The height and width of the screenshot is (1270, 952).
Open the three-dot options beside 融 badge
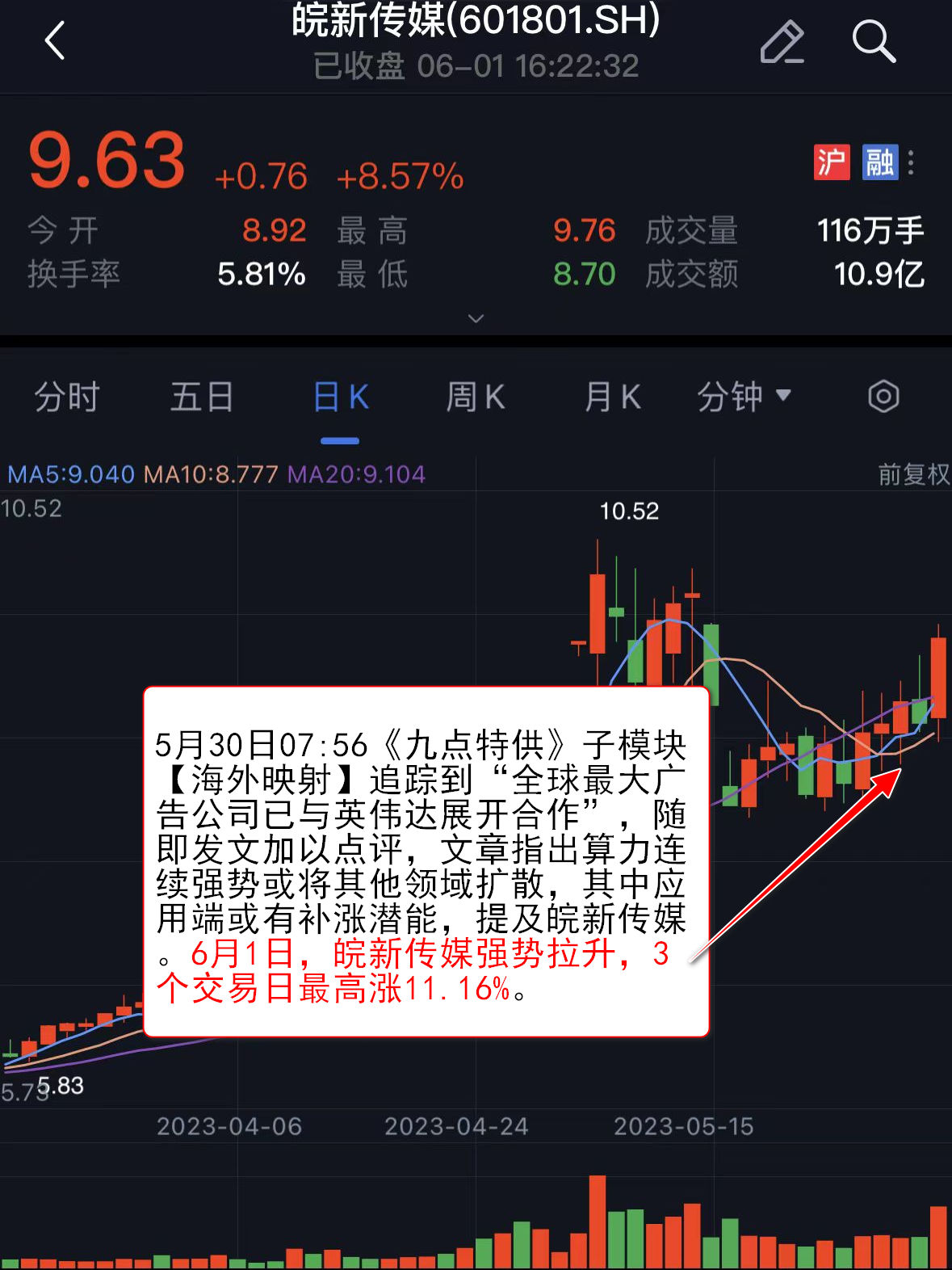[x=911, y=162]
